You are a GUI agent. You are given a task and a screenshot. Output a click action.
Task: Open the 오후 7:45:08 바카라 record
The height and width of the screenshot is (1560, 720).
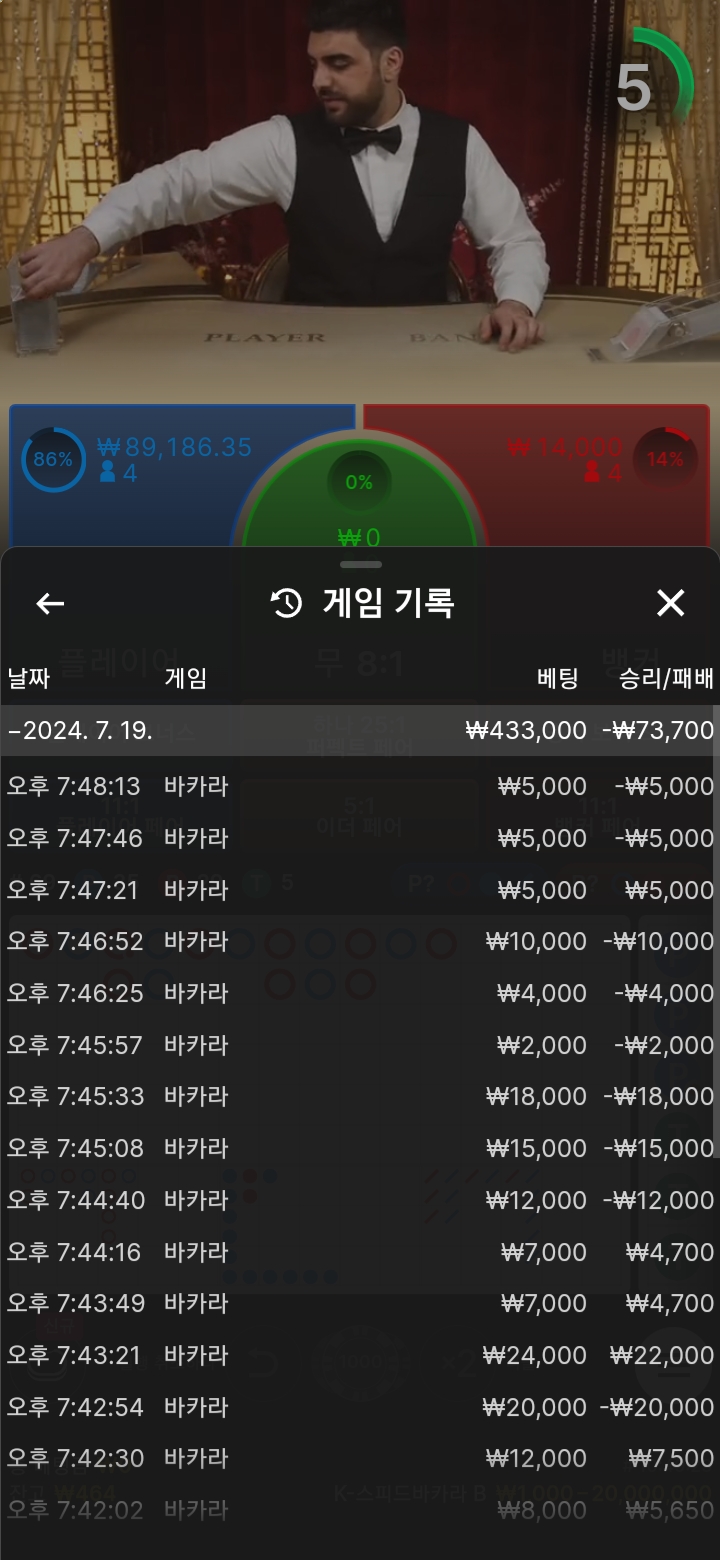tap(360, 1148)
